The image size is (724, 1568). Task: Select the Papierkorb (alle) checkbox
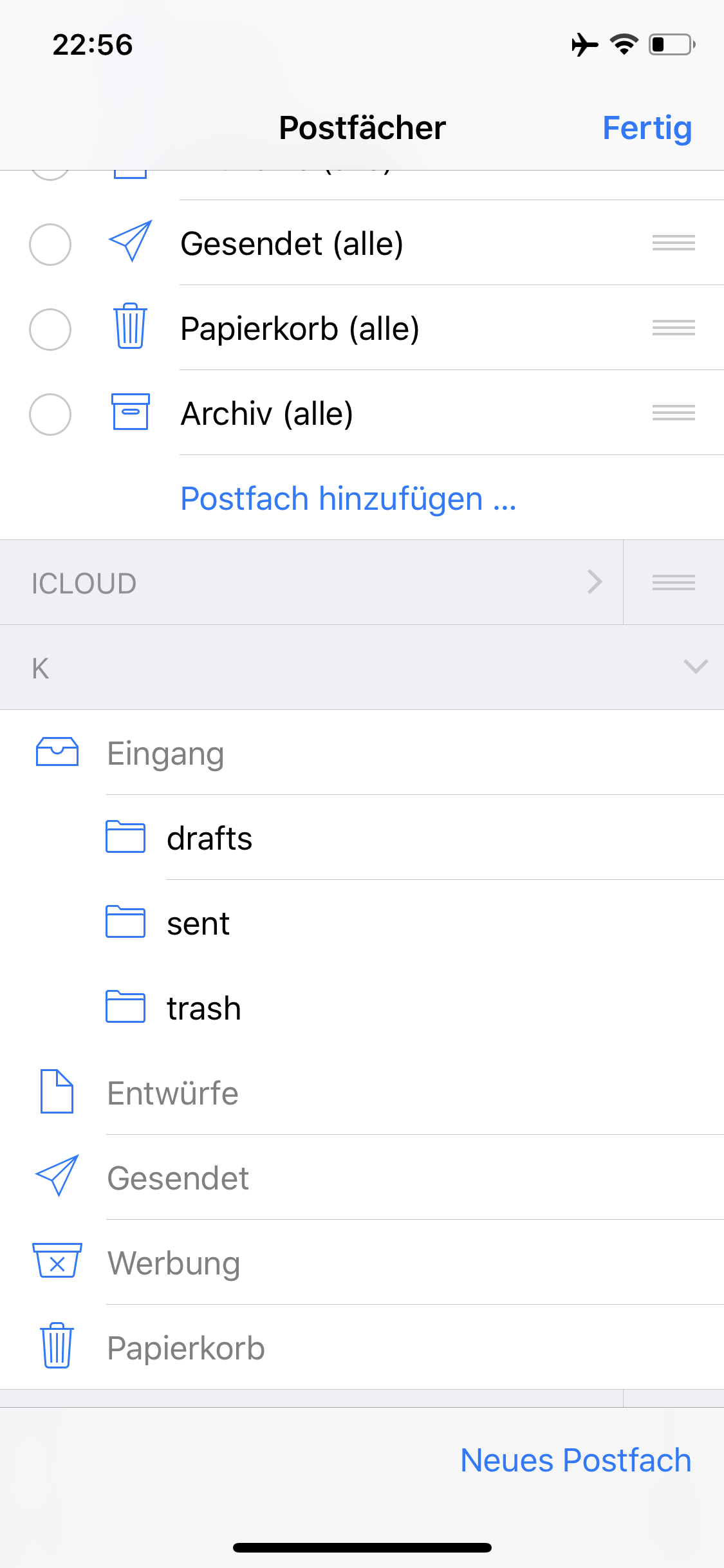pyautogui.click(x=50, y=330)
